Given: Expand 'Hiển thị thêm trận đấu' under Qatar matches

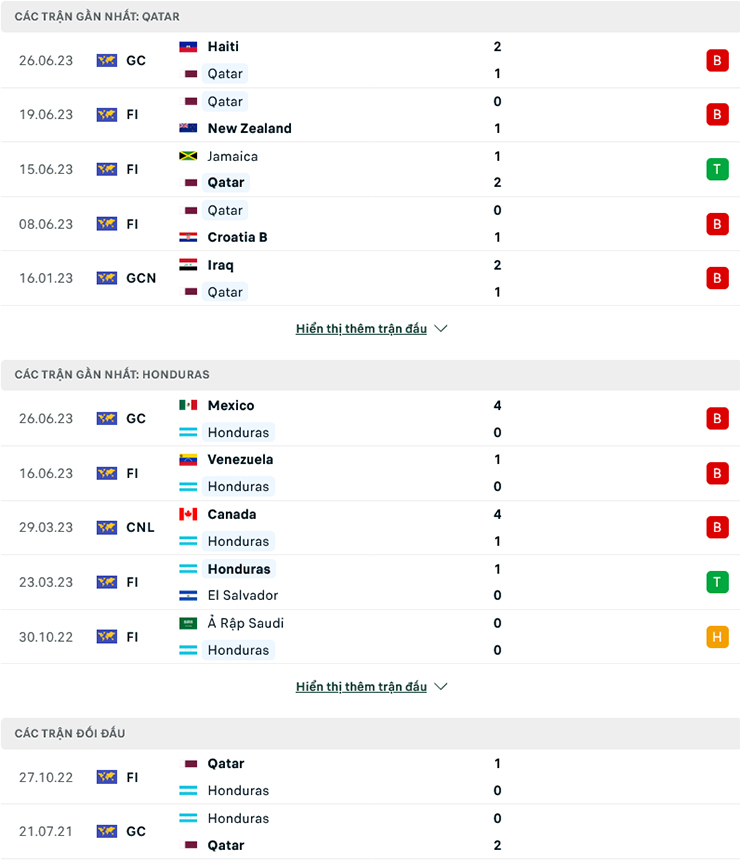Looking at the screenshot, I should 362,328.
